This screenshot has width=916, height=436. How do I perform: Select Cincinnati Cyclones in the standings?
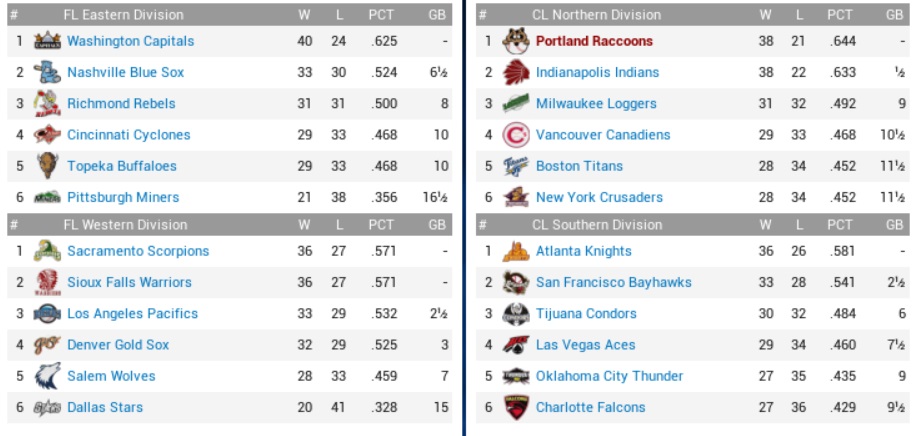tap(128, 135)
